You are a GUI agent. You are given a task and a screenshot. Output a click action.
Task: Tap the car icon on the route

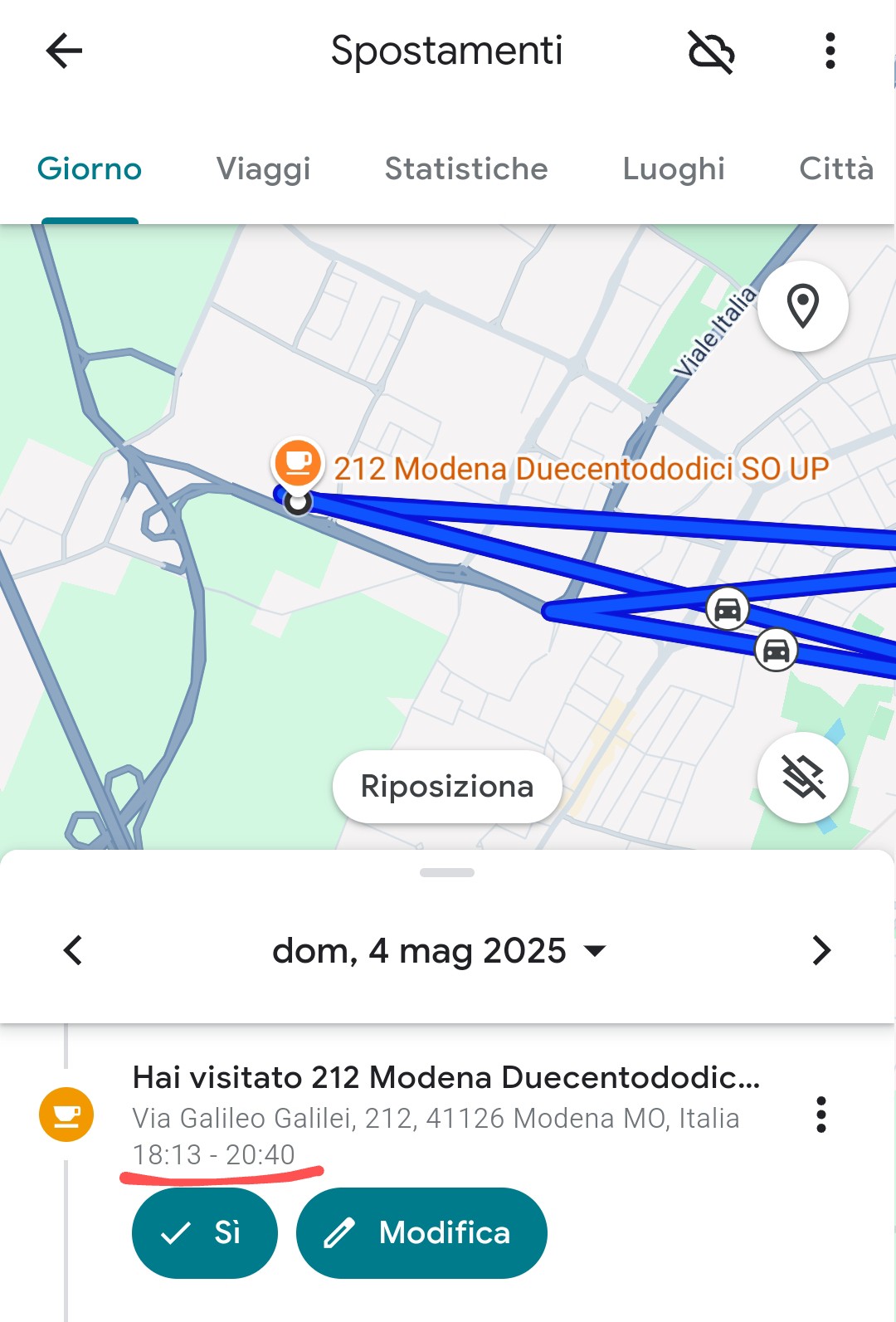[x=728, y=610]
